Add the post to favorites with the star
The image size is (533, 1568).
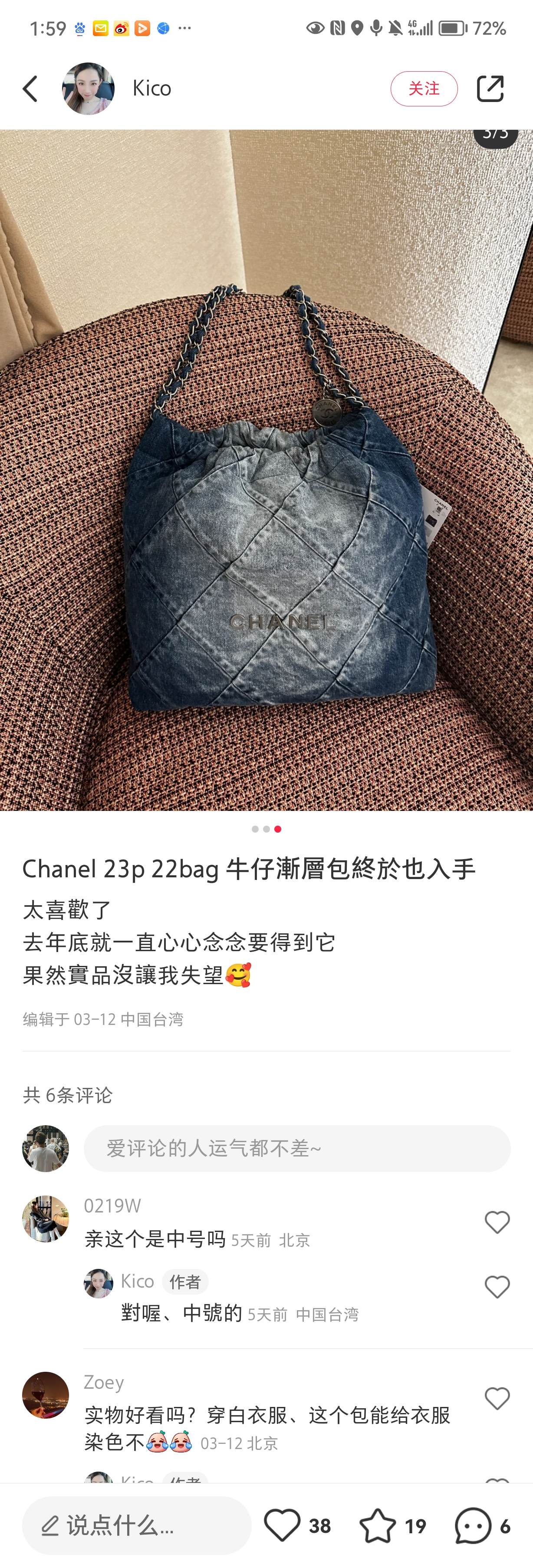(x=377, y=1525)
